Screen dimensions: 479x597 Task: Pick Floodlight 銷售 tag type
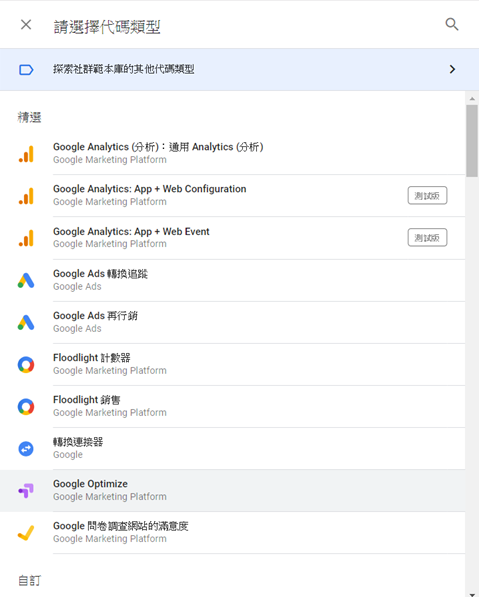[x=233, y=406]
